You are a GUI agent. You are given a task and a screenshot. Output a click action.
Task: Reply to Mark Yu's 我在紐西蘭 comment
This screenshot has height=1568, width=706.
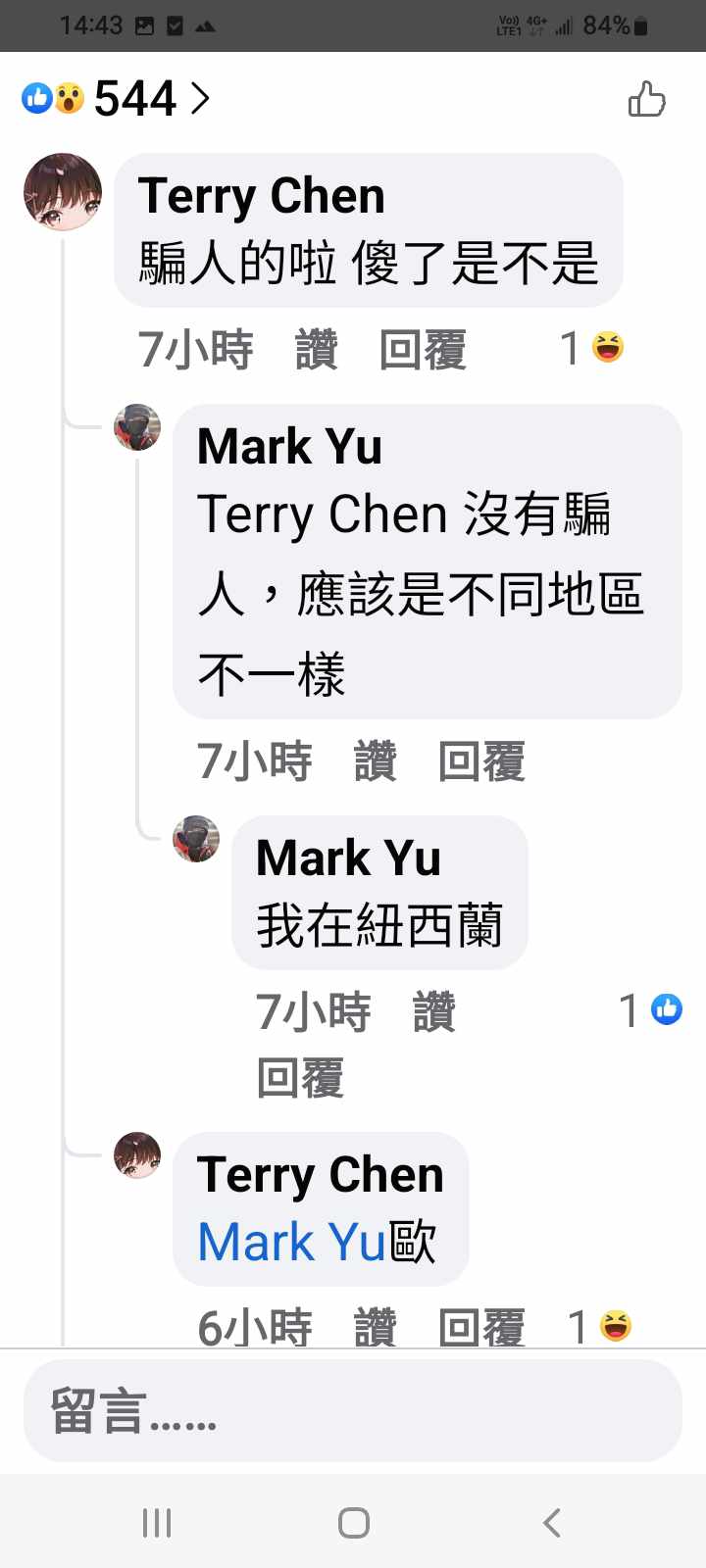(300, 1078)
